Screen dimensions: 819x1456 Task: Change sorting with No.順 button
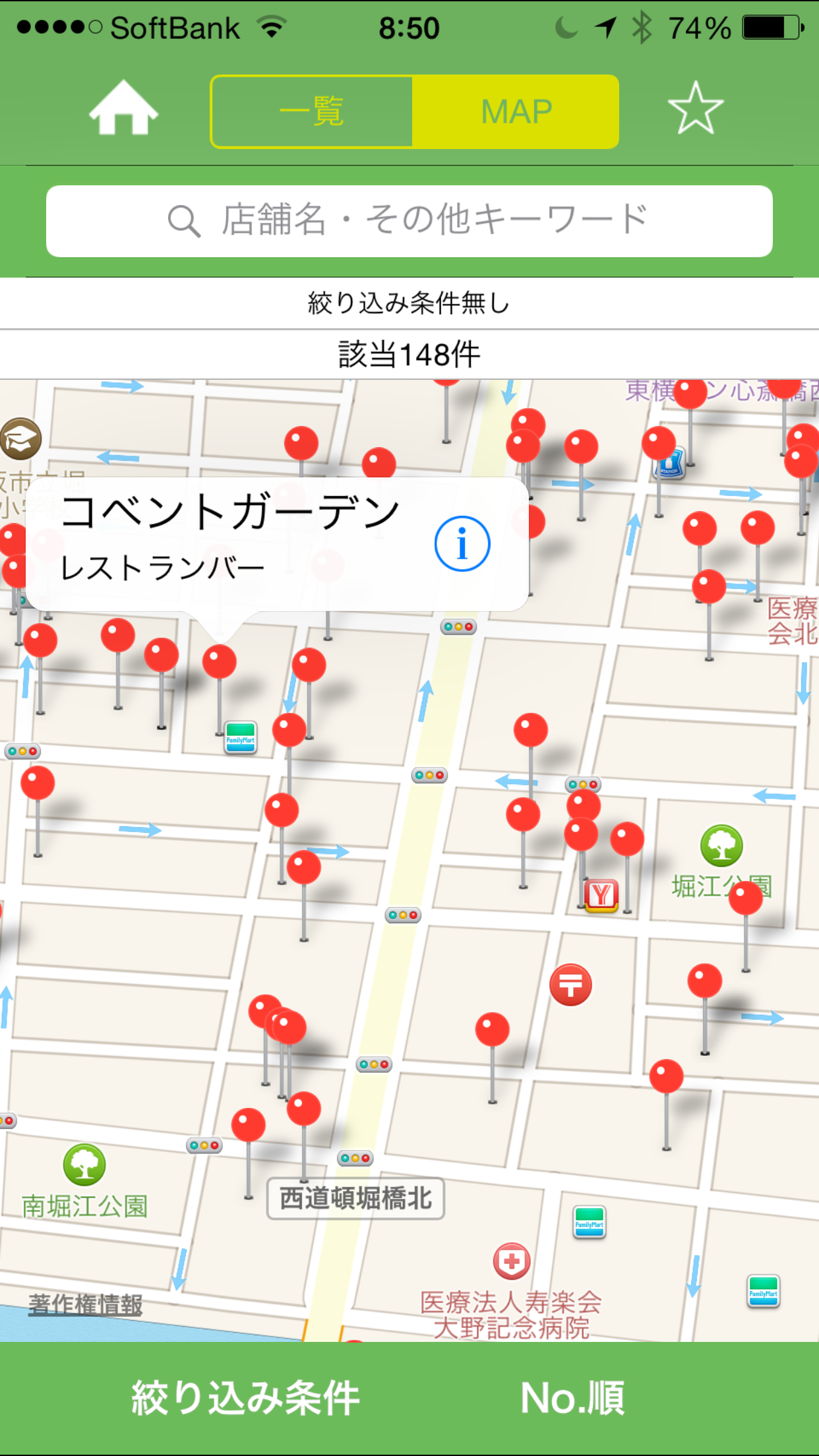point(572,1397)
